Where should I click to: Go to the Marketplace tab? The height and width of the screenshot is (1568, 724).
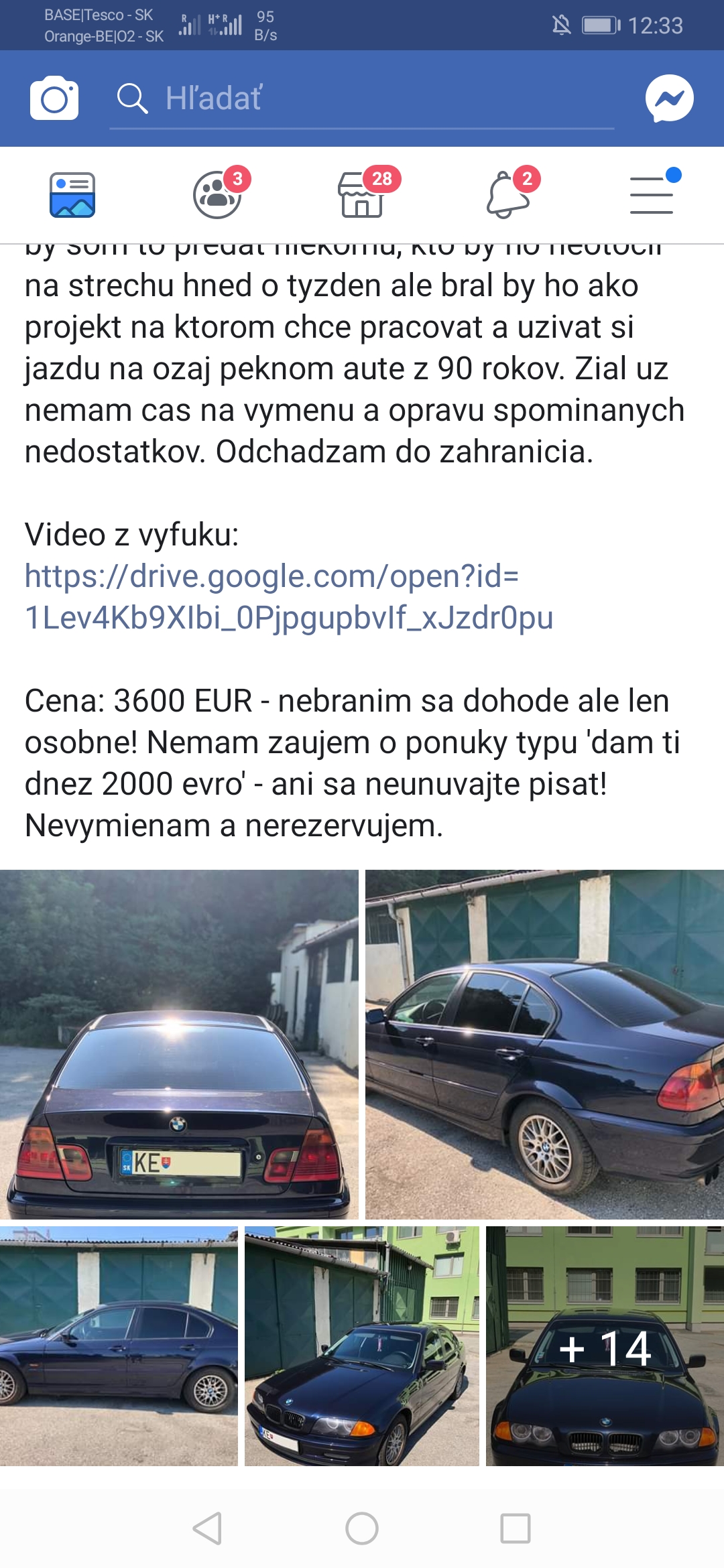[x=363, y=195]
